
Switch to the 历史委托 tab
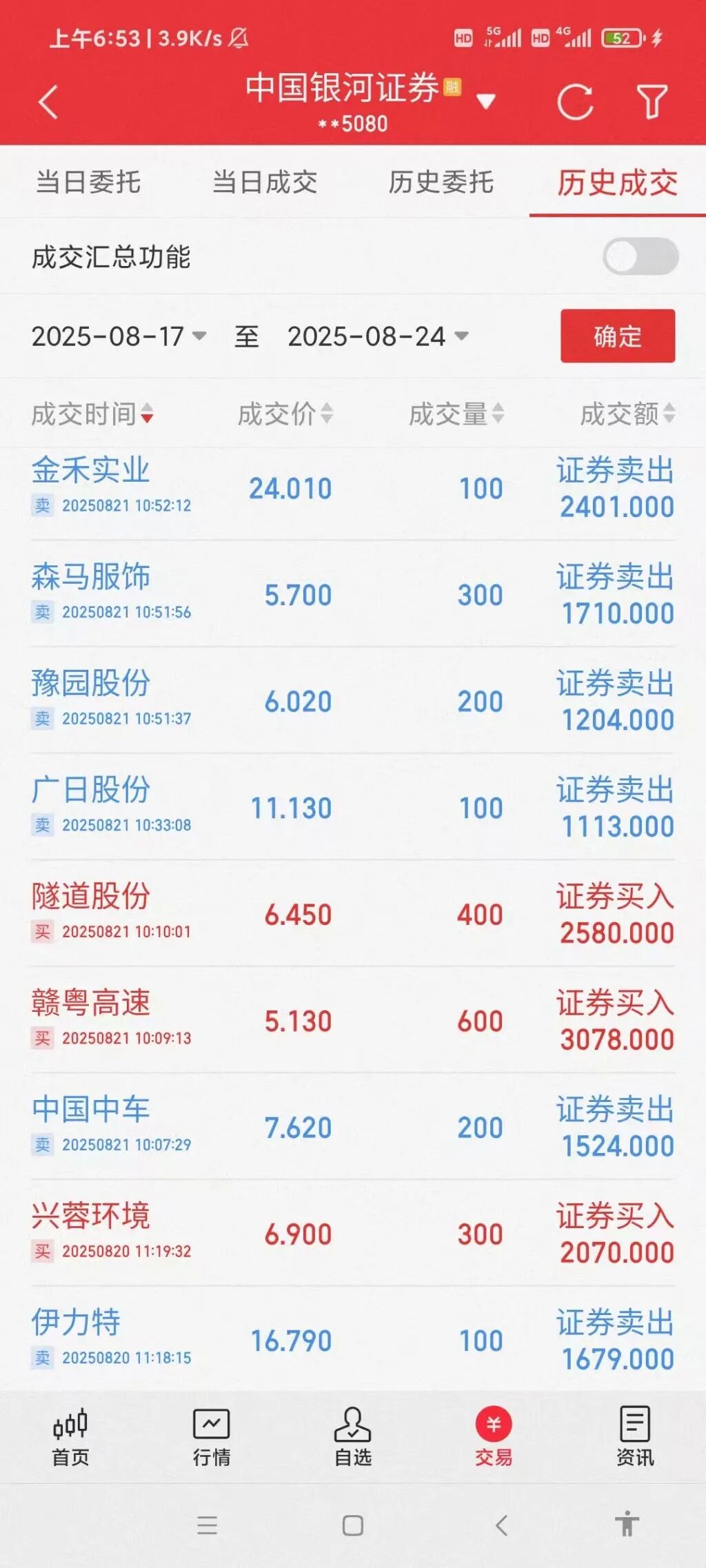[x=441, y=183]
